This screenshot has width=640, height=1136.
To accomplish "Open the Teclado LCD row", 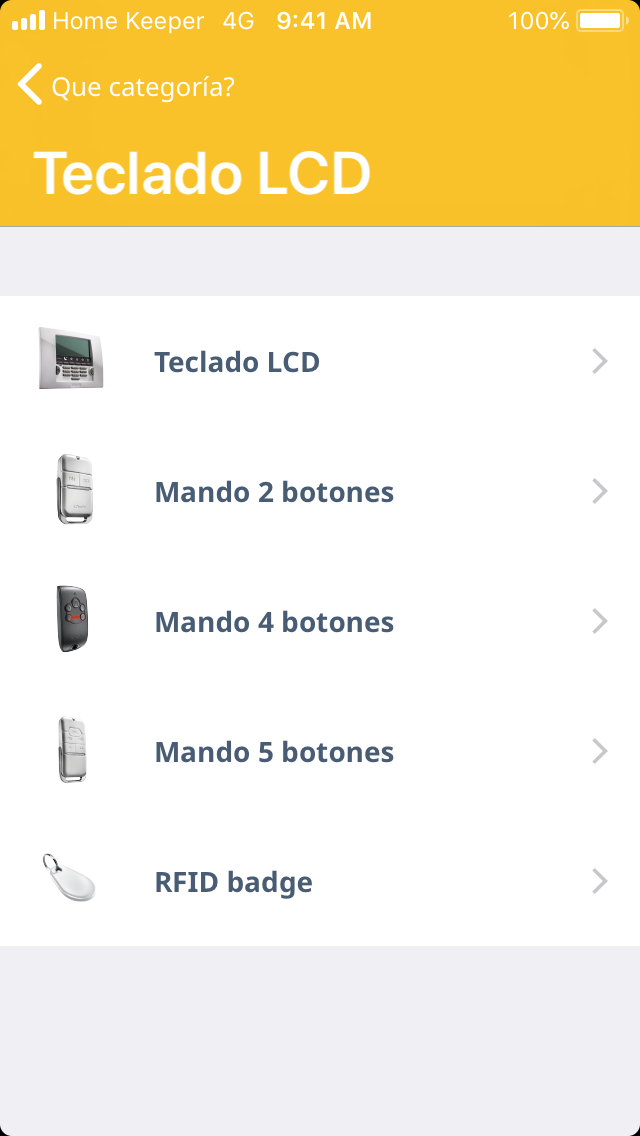I will [x=320, y=361].
